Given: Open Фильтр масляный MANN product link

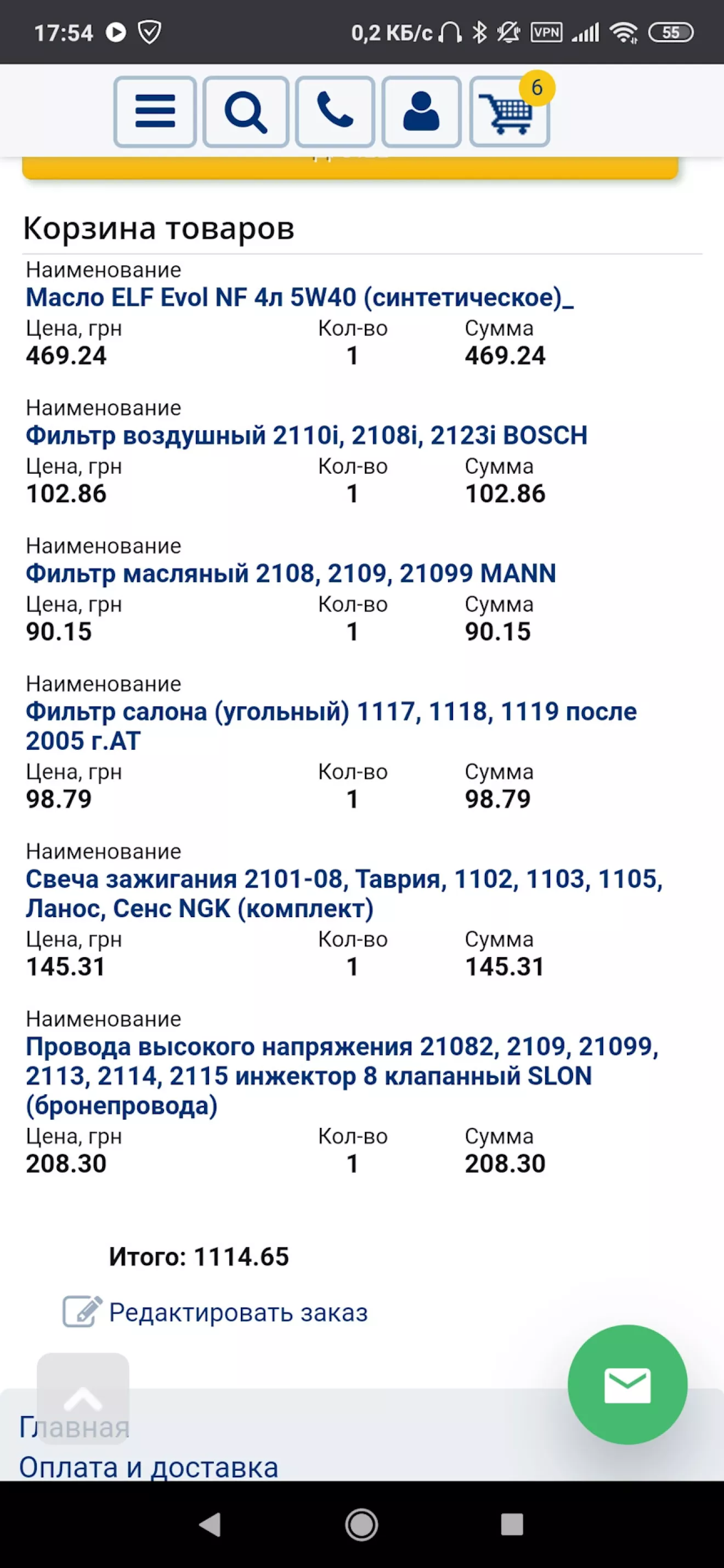Looking at the screenshot, I should pos(291,574).
